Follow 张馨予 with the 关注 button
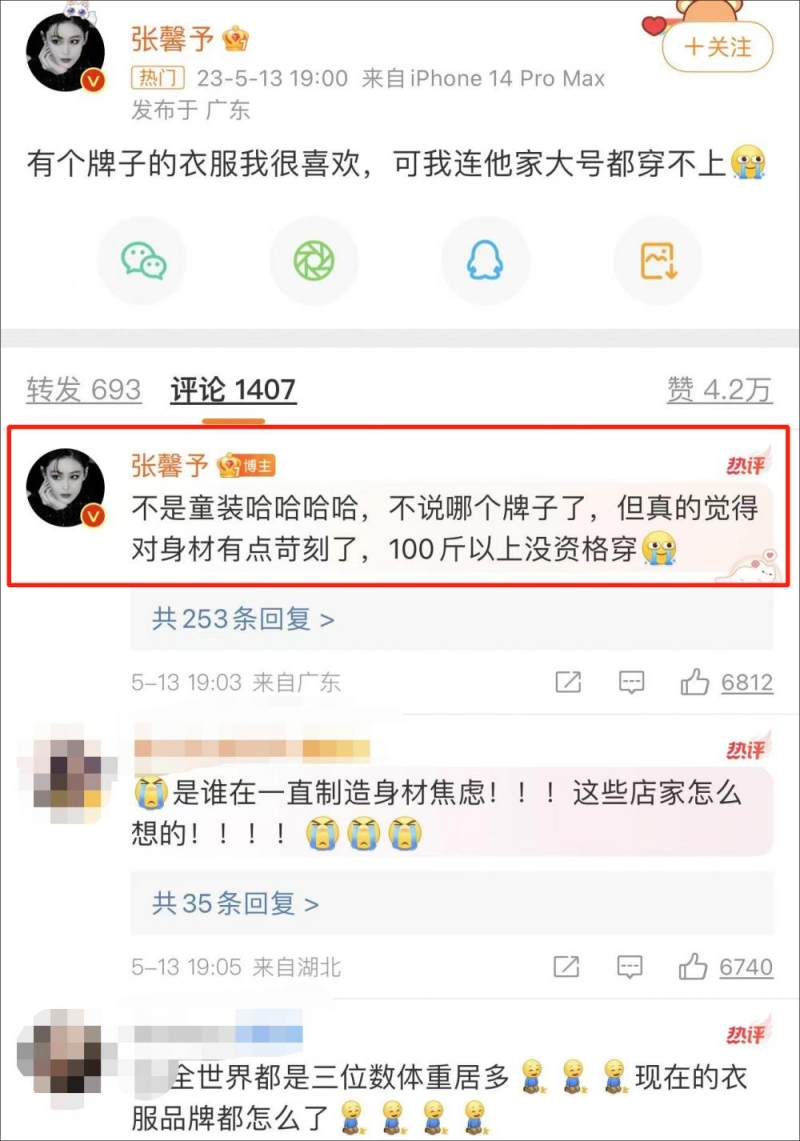The width and height of the screenshot is (800, 1141). (x=718, y=47)
